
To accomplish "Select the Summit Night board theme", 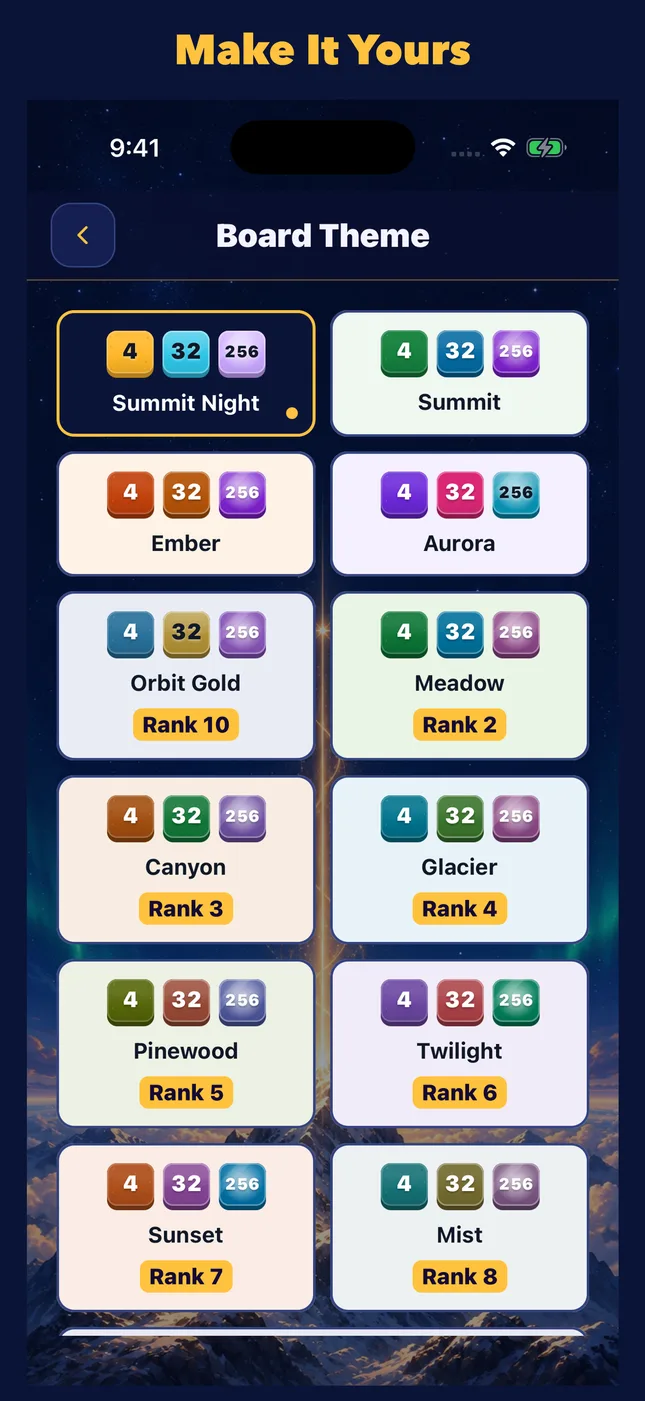I will click(x=186, y=373).
